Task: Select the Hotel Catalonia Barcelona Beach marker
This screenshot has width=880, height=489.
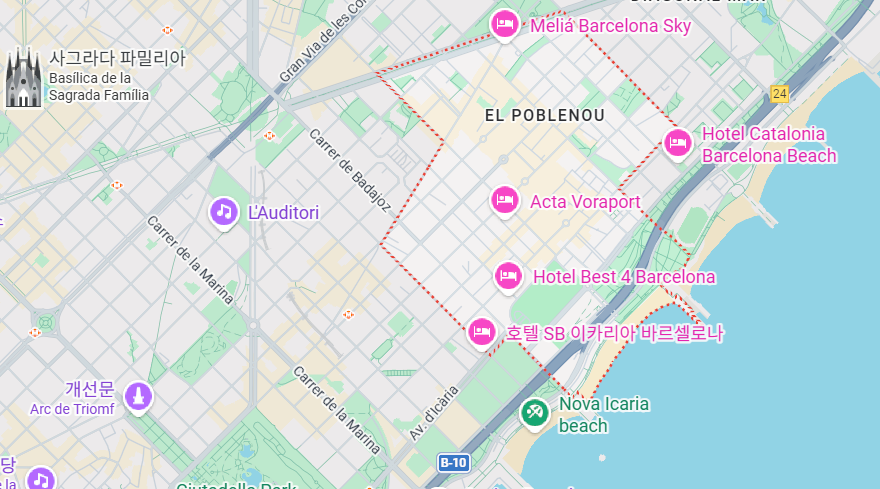Action: 678,143
